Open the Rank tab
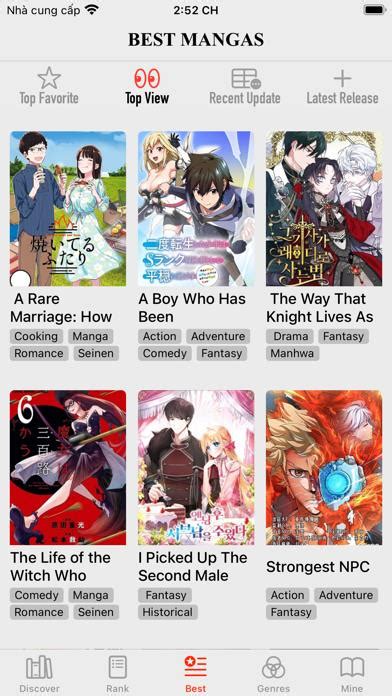This screenshot has height=696, width=392. pos(118,674)
